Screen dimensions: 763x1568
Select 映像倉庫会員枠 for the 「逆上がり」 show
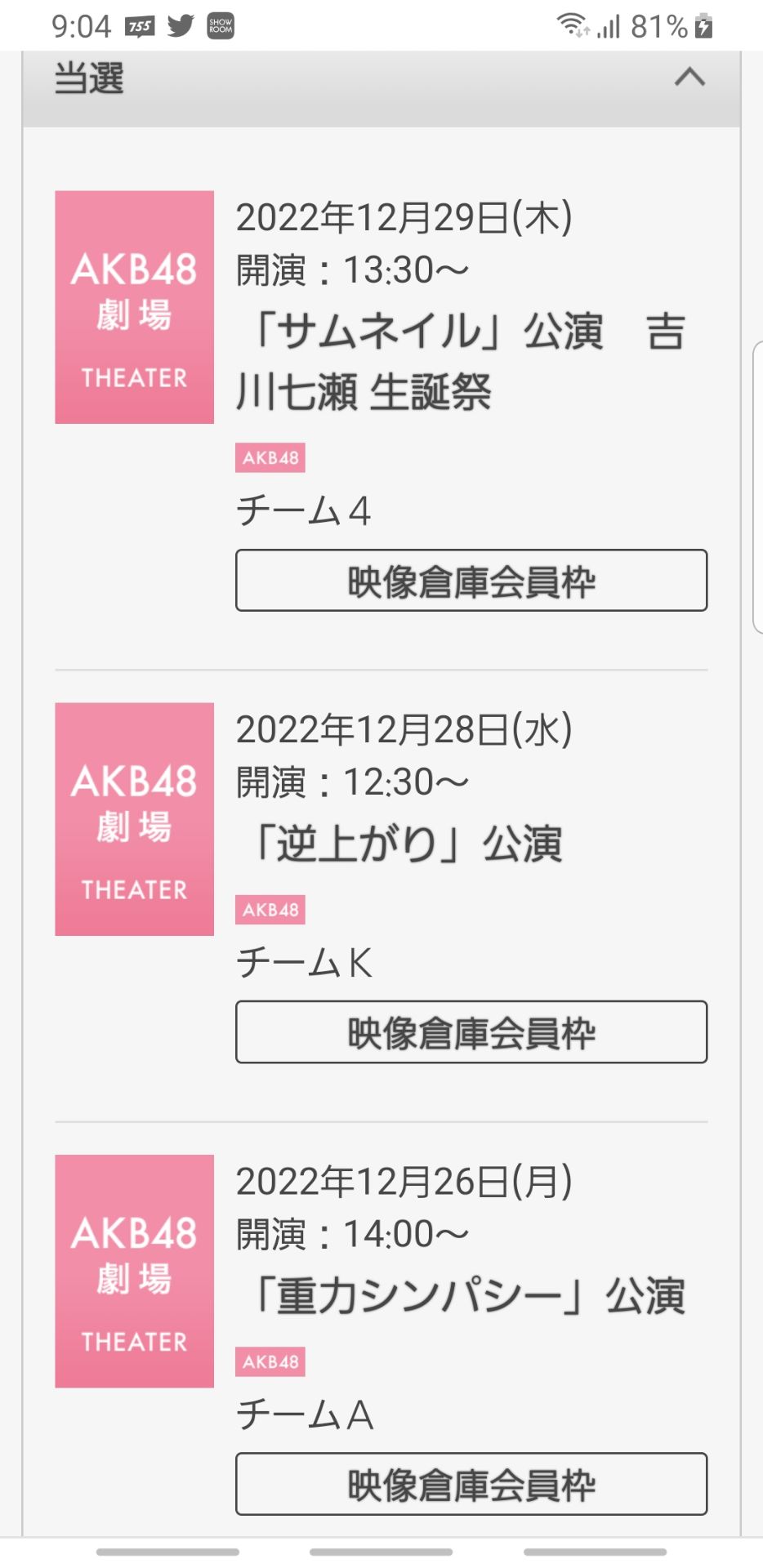[x=471, y=1032]
